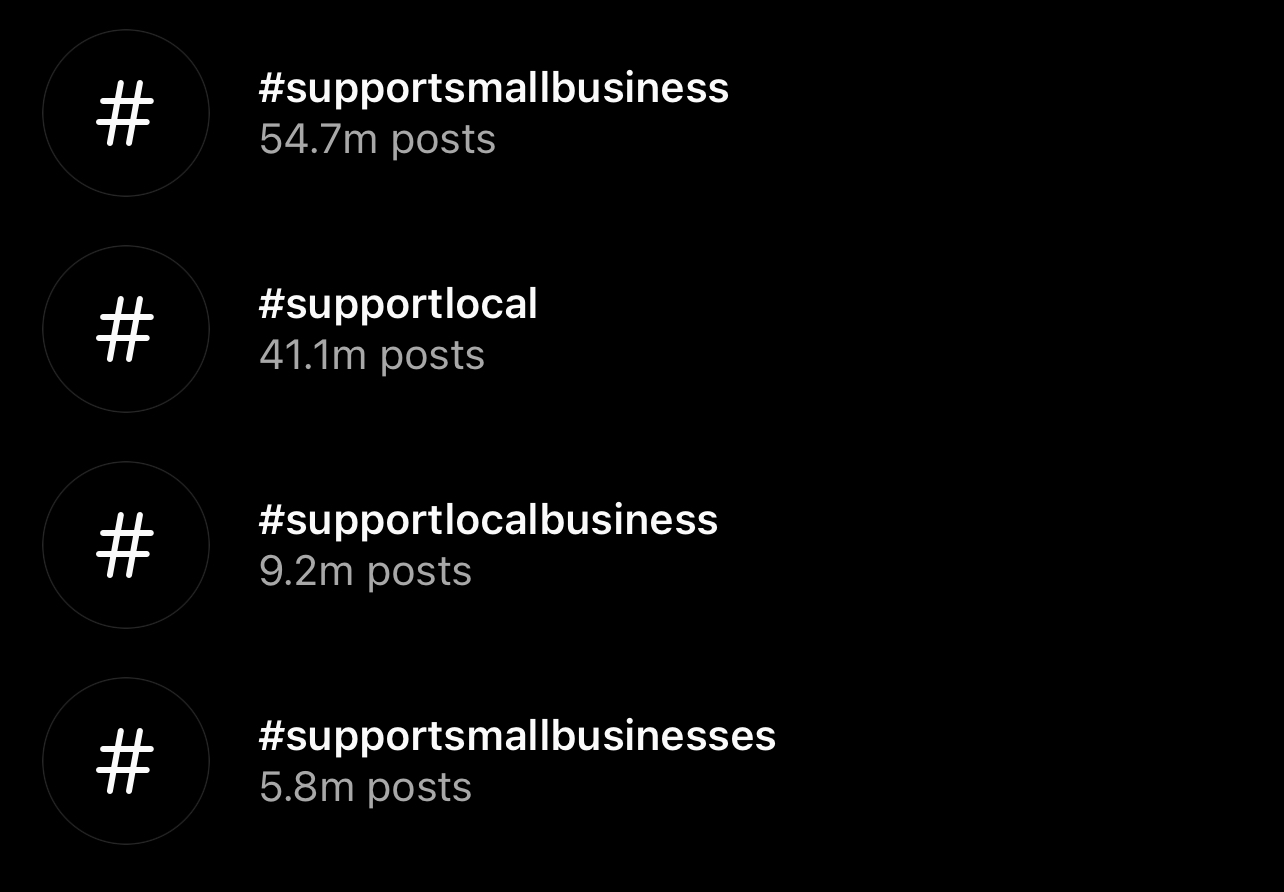Tap #supportsmallbusinesses with 5.8m posts
The height and width of the screenshot is (892, 1284).
[x=516, y=736]
